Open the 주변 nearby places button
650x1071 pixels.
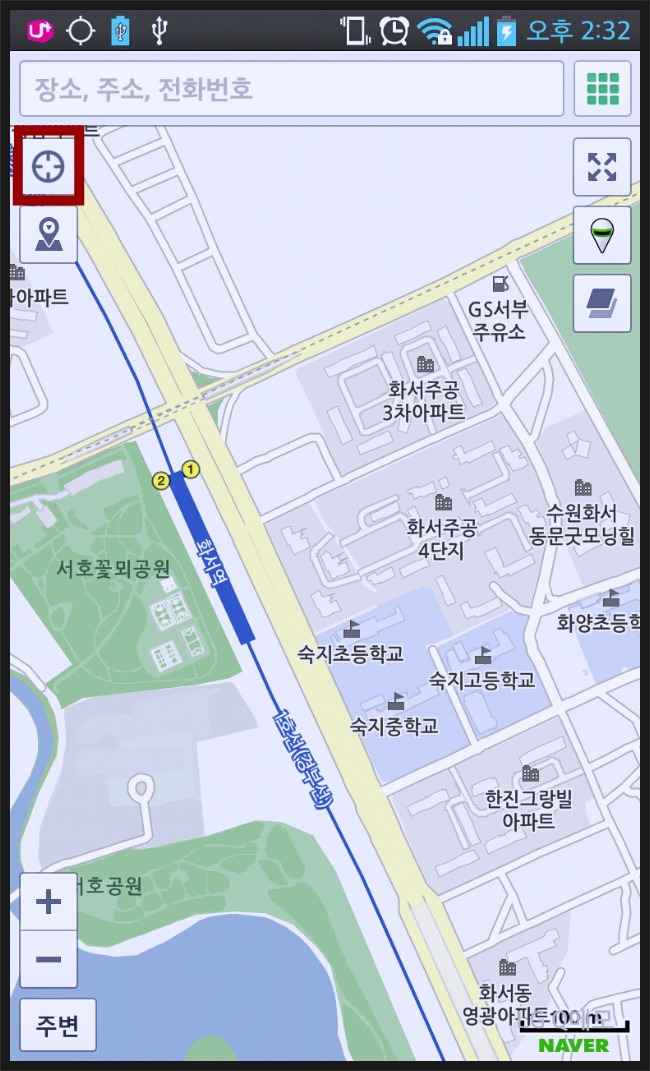58,1025
